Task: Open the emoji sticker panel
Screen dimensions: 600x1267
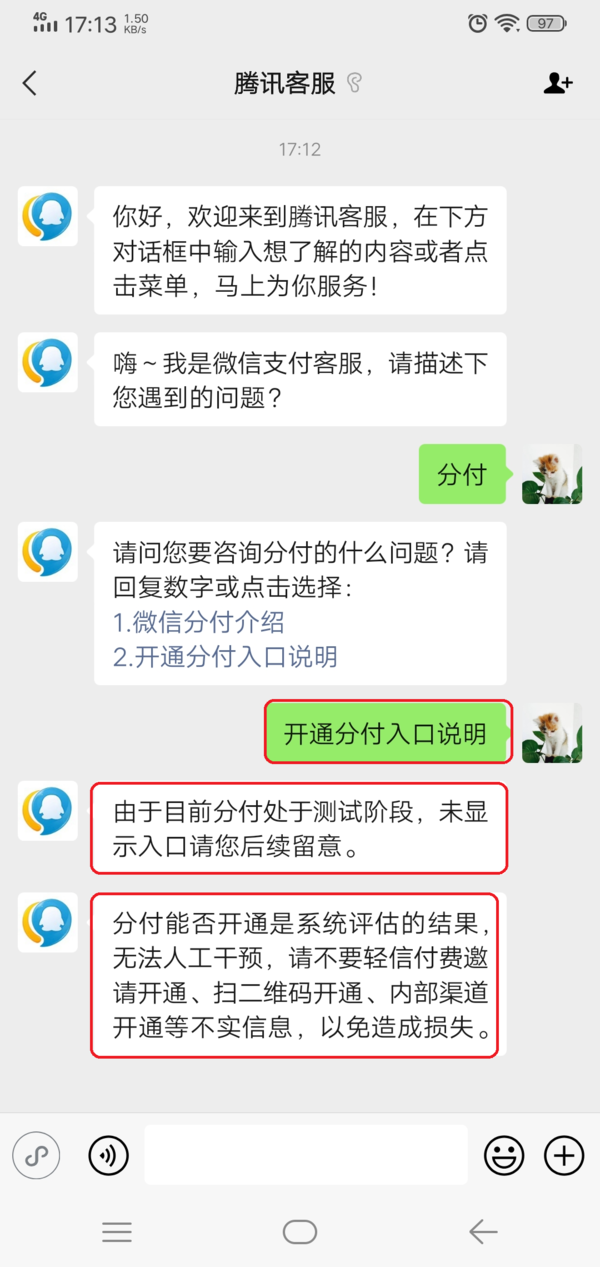Action: (504, 1156)
